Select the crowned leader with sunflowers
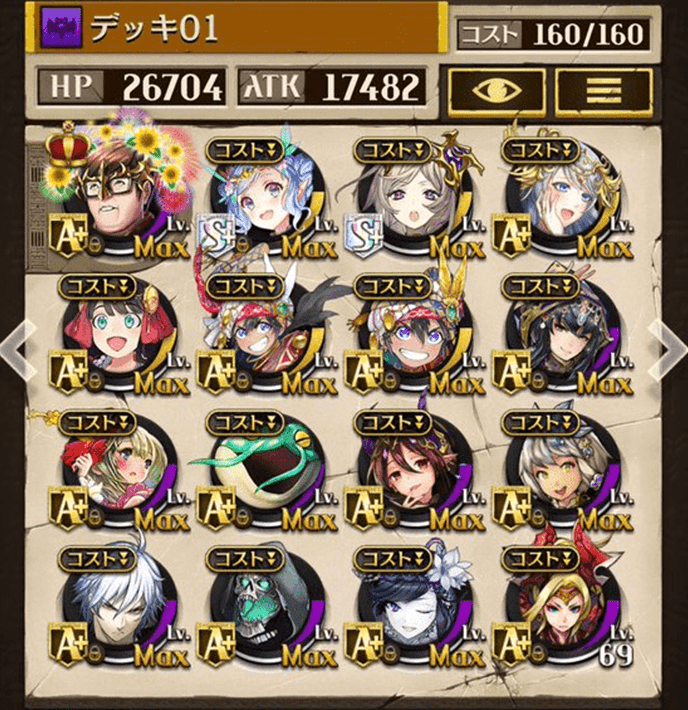The width and height of the screenshot is (688, 710). pyautogui.click(x=118, y=195)
